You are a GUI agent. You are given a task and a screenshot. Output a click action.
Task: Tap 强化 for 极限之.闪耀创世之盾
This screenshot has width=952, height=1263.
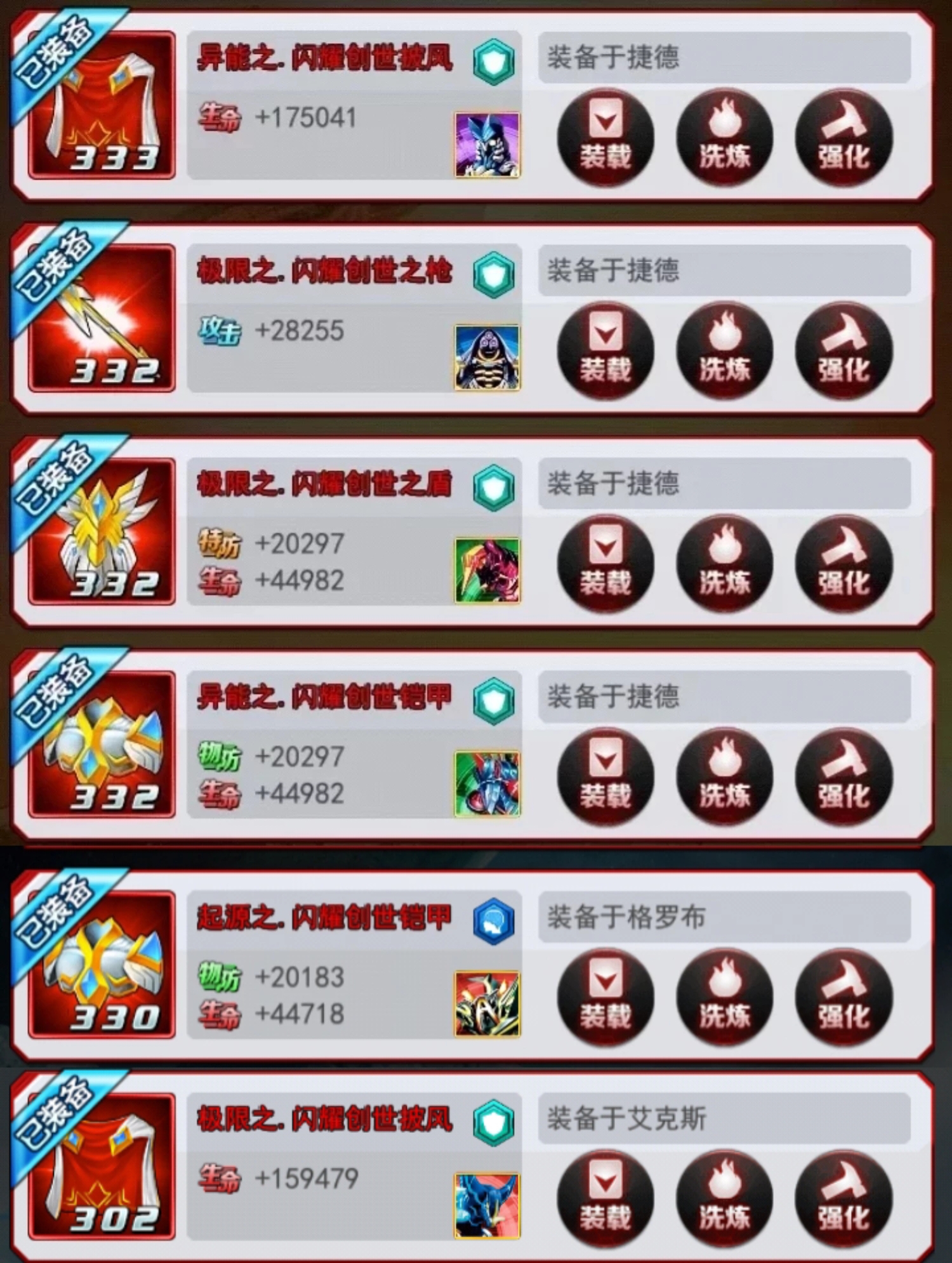coord(843,564)
